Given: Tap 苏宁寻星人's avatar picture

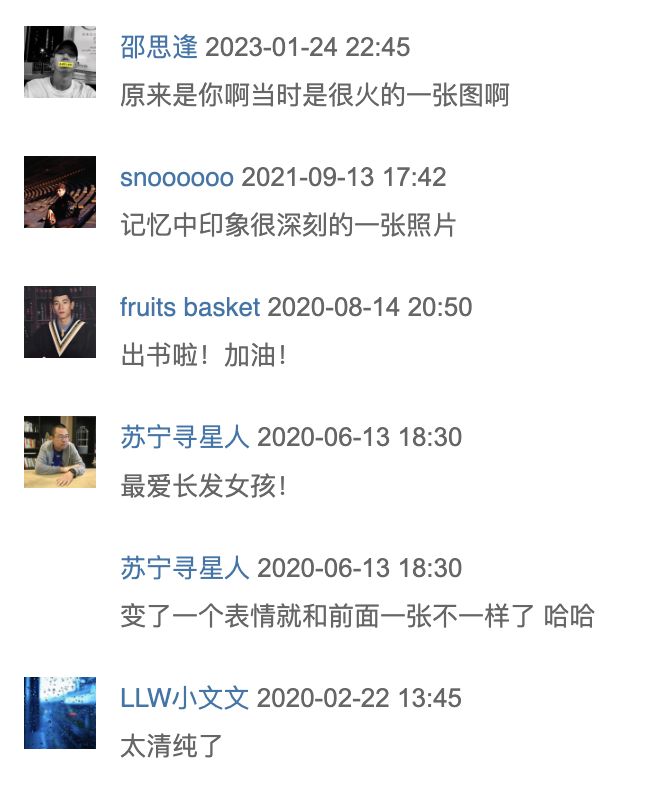Looking at the screenshot, I should (60, 452).
